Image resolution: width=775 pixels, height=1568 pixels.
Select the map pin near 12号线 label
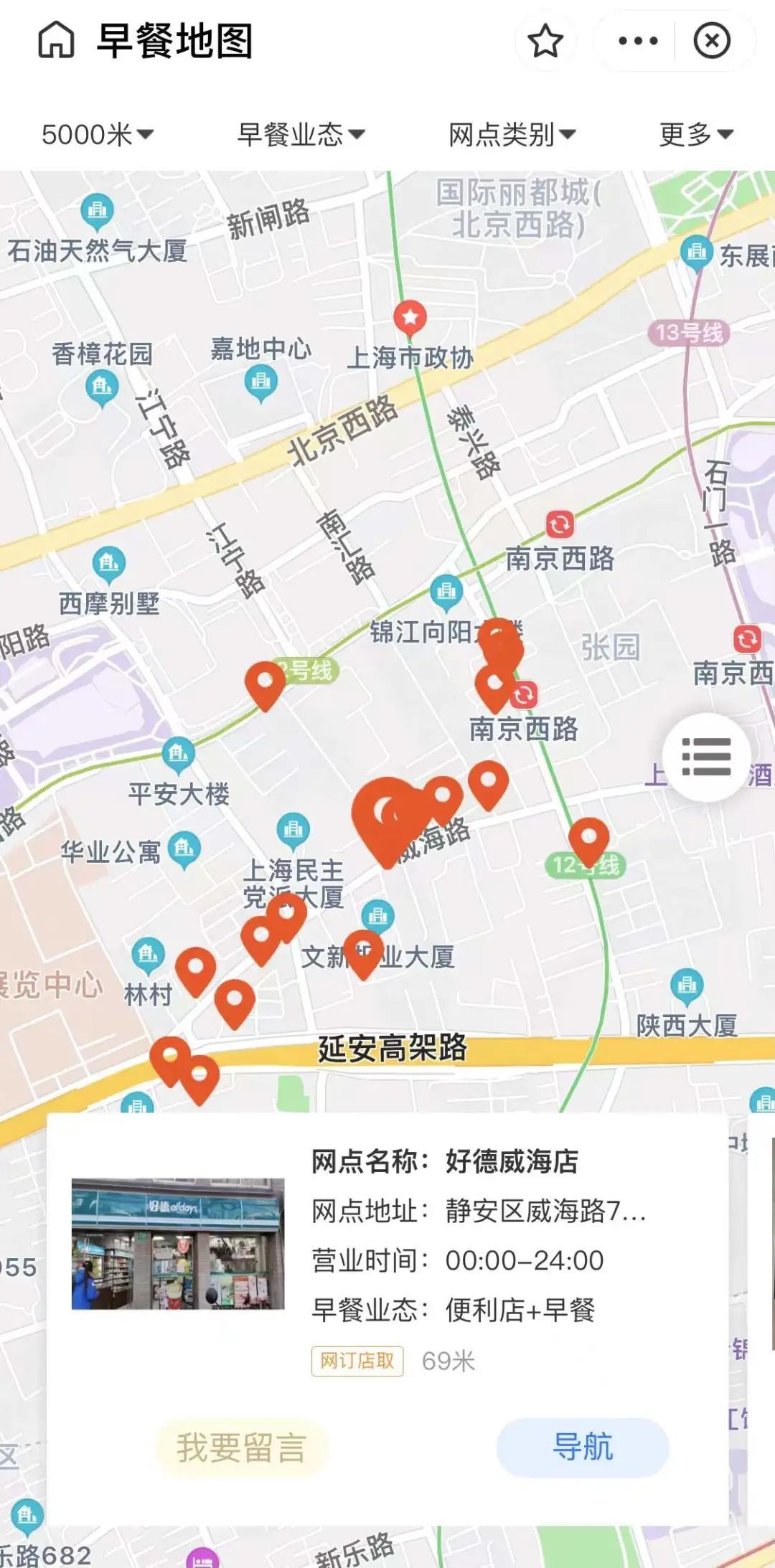(x=589, y=839)
